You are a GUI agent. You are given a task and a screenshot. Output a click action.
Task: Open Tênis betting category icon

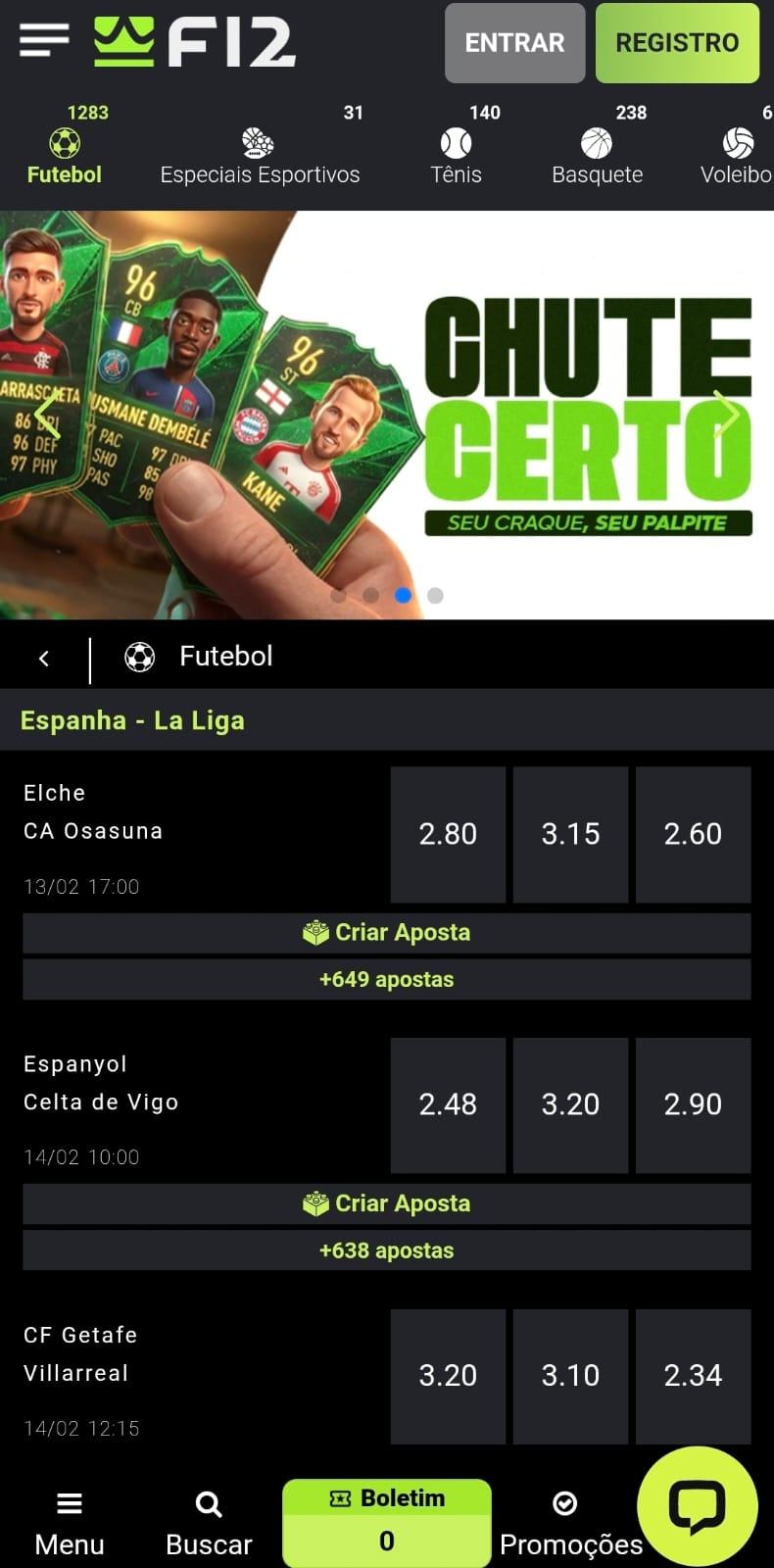455,140
